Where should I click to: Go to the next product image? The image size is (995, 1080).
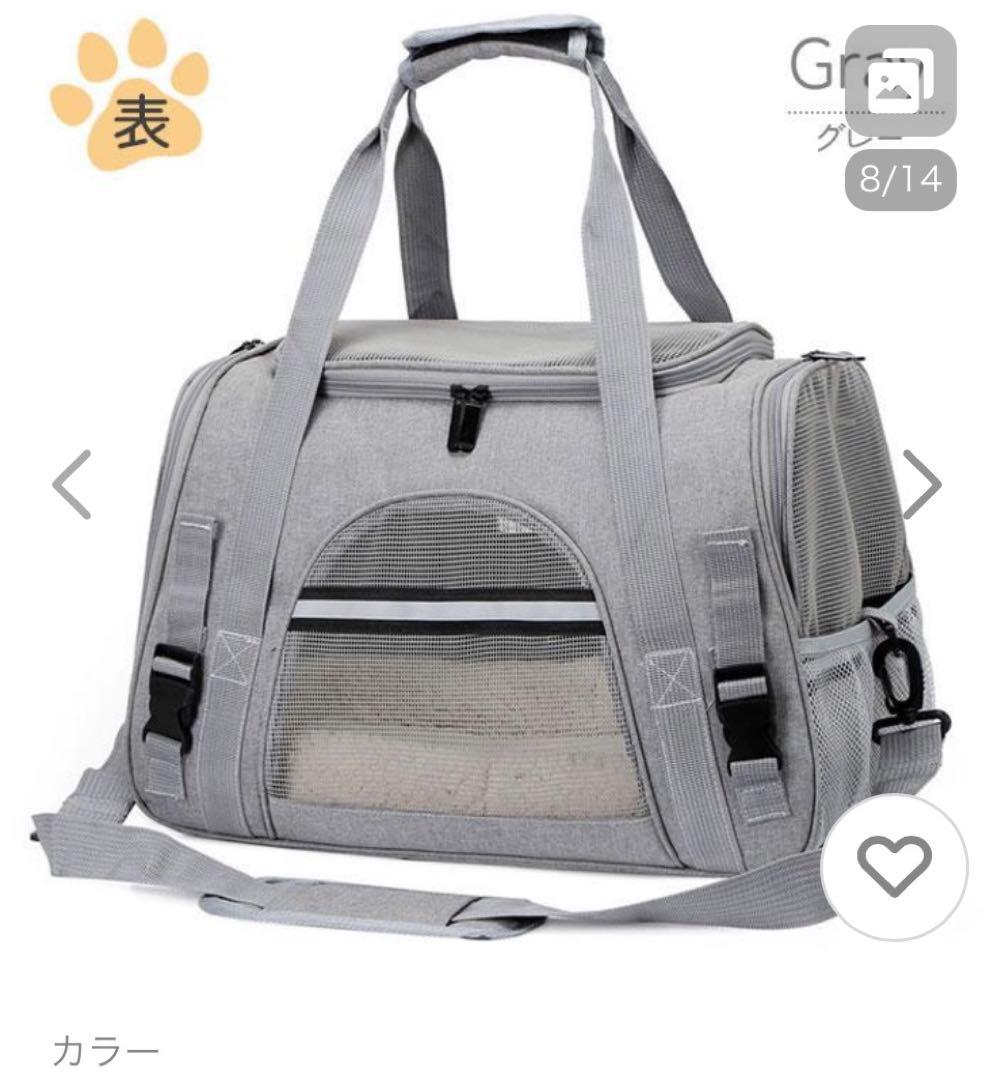922,484
